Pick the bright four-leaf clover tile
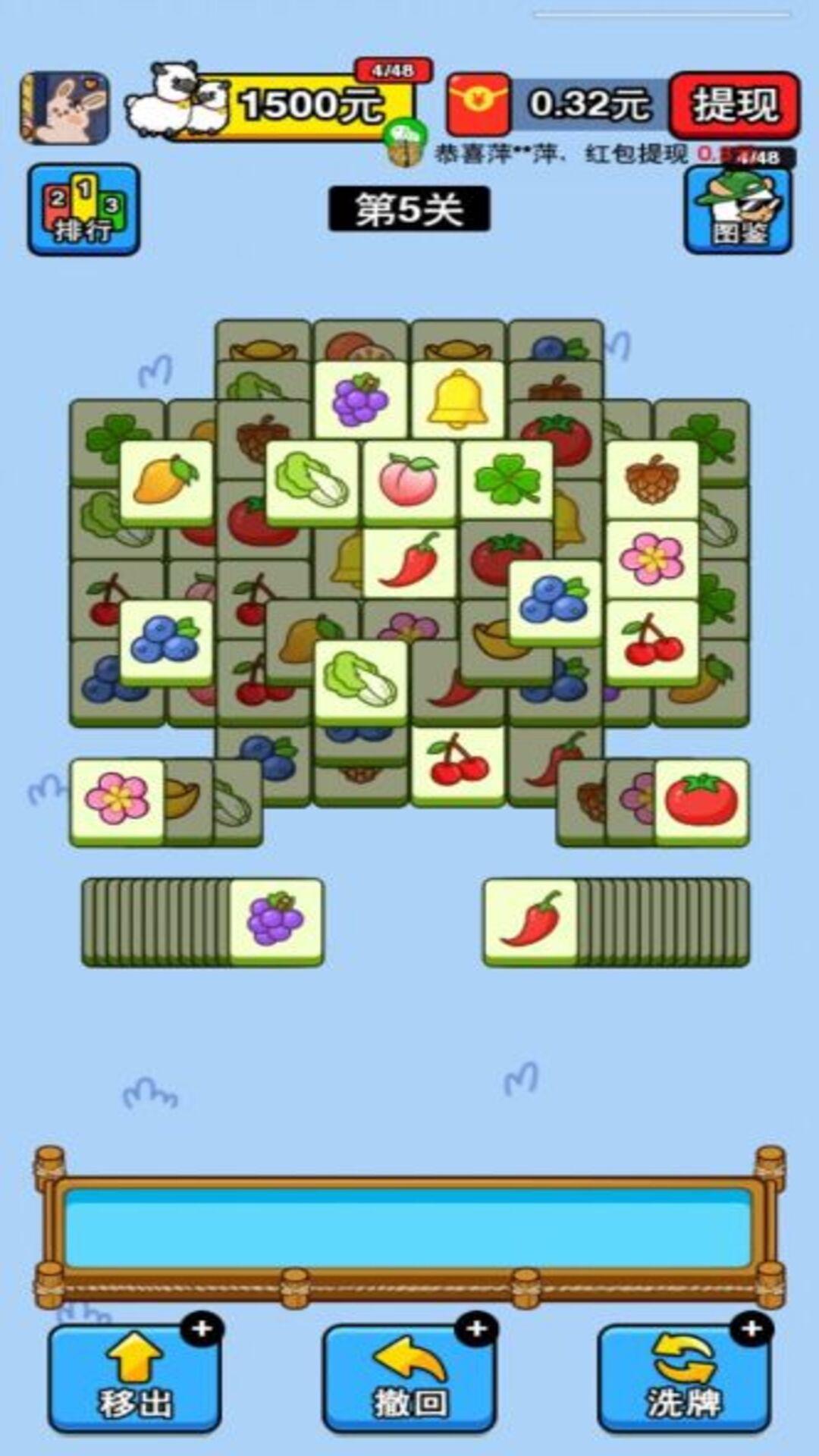Screen dimensions: 819x1456 pos(507,479)
